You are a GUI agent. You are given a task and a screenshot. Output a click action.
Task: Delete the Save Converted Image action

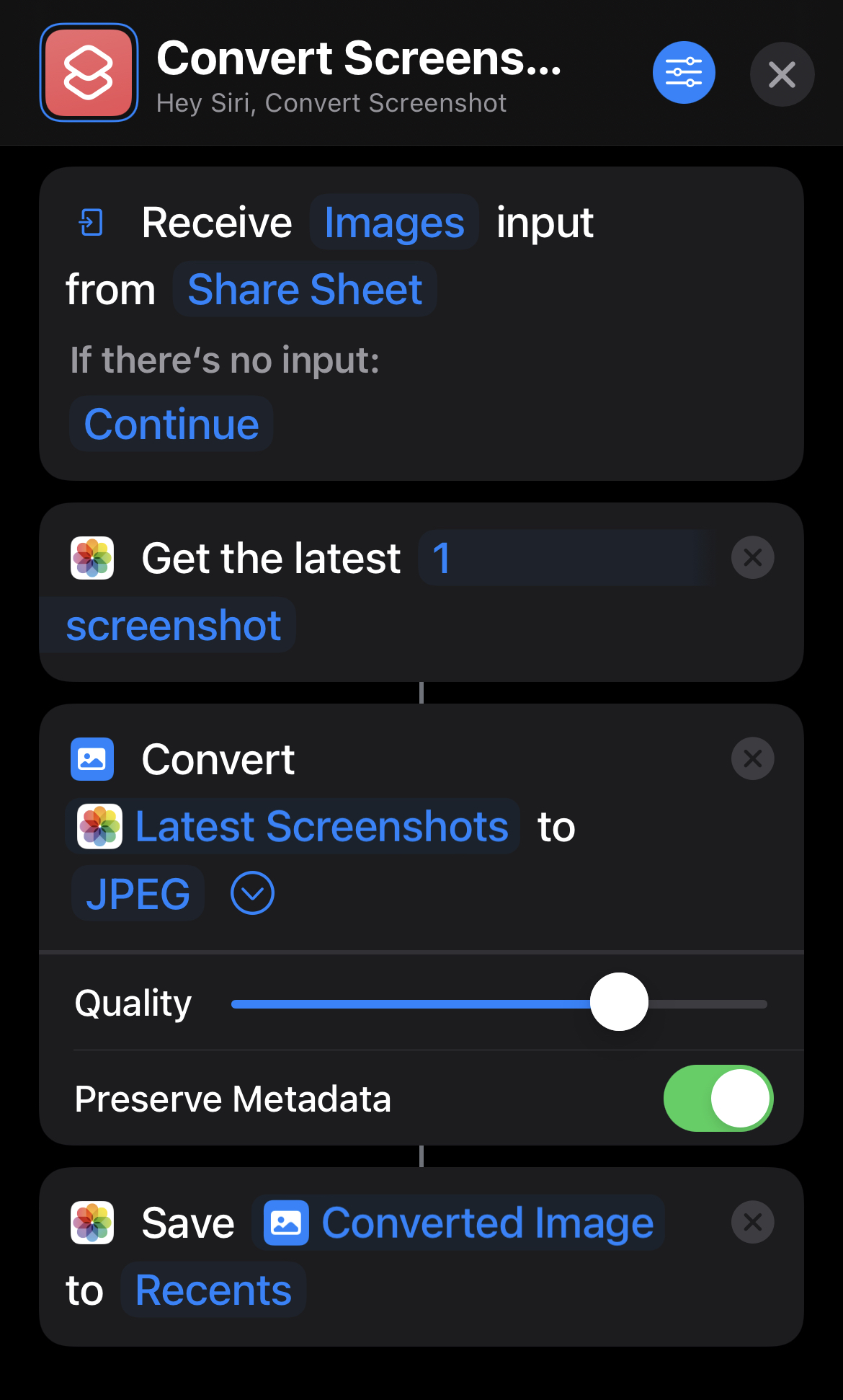pos(752,1222)
